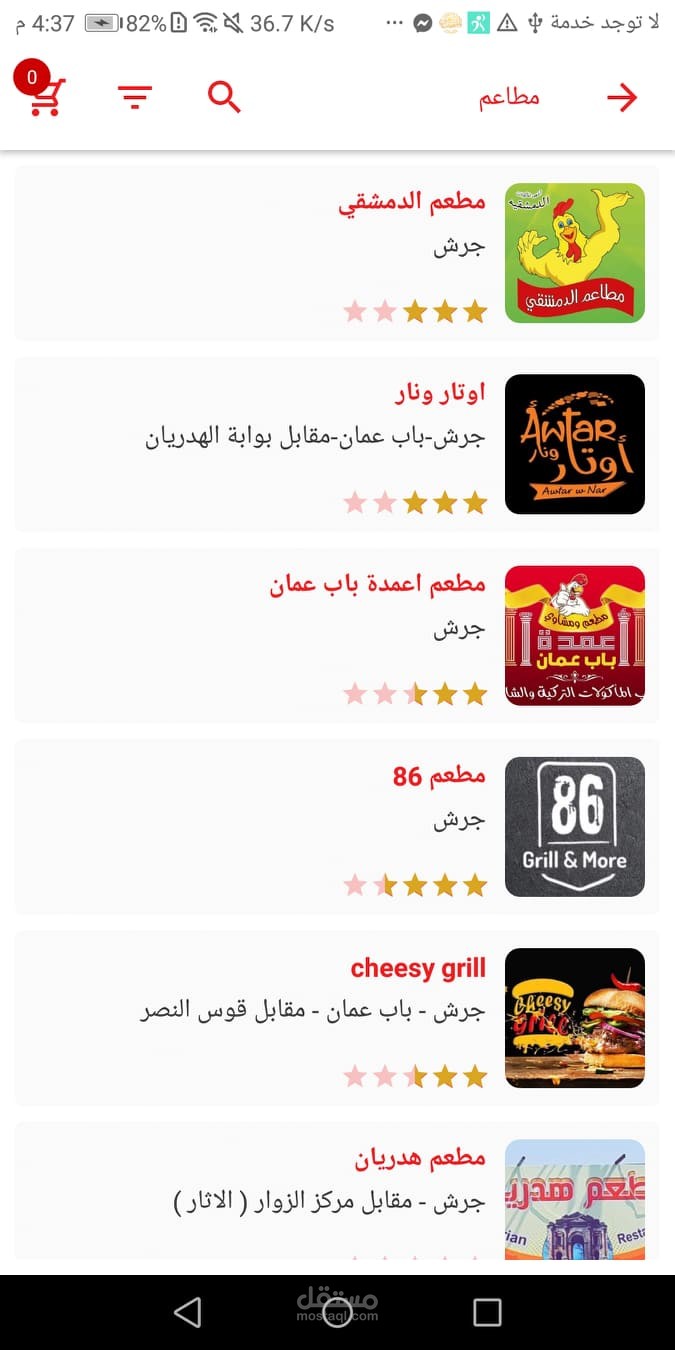Tap the system back button
The height and width of the screenshot is (1350, 675).
[187, 1312]
